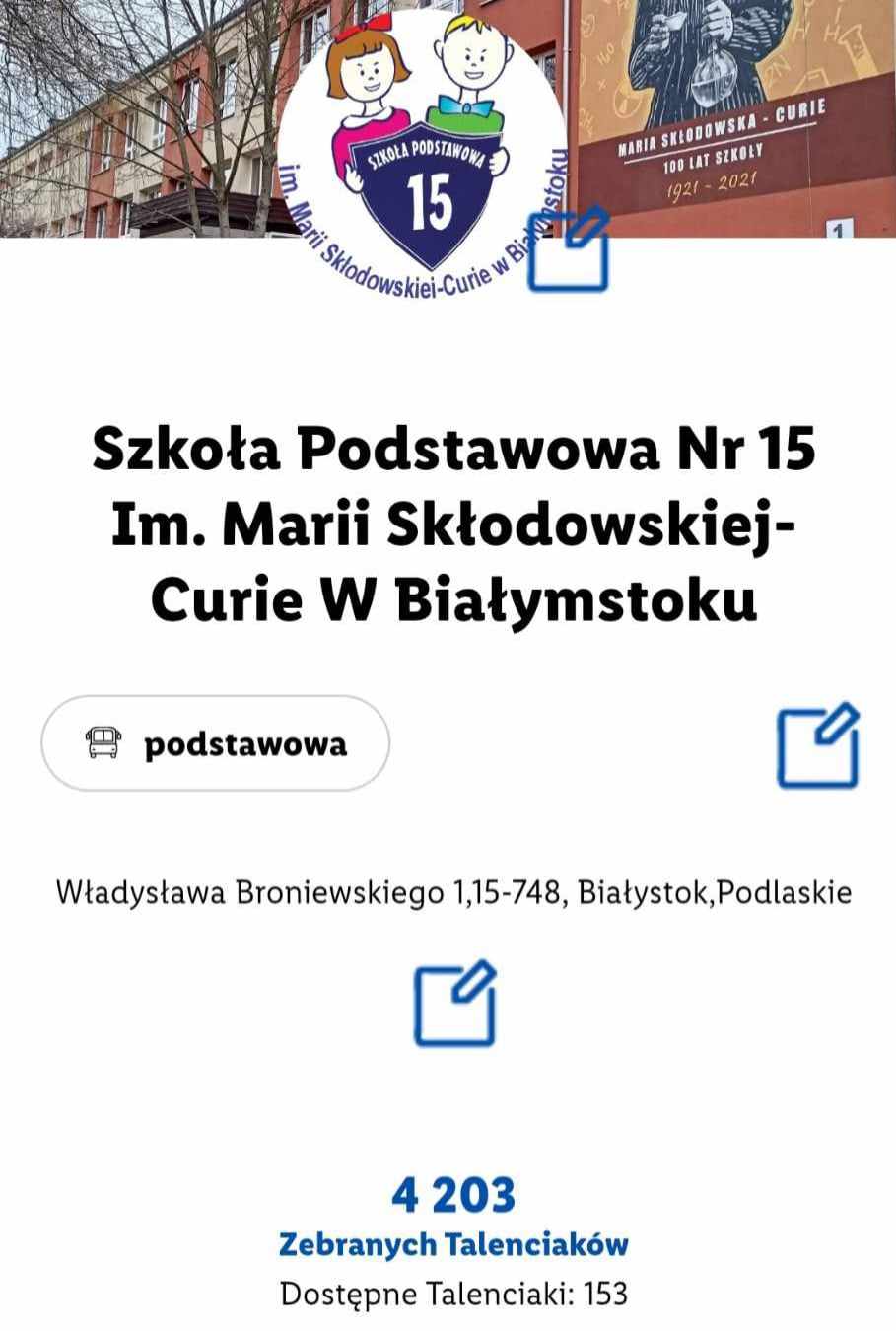Edit the school address
896x1331 pixels.
[453, 1002]
